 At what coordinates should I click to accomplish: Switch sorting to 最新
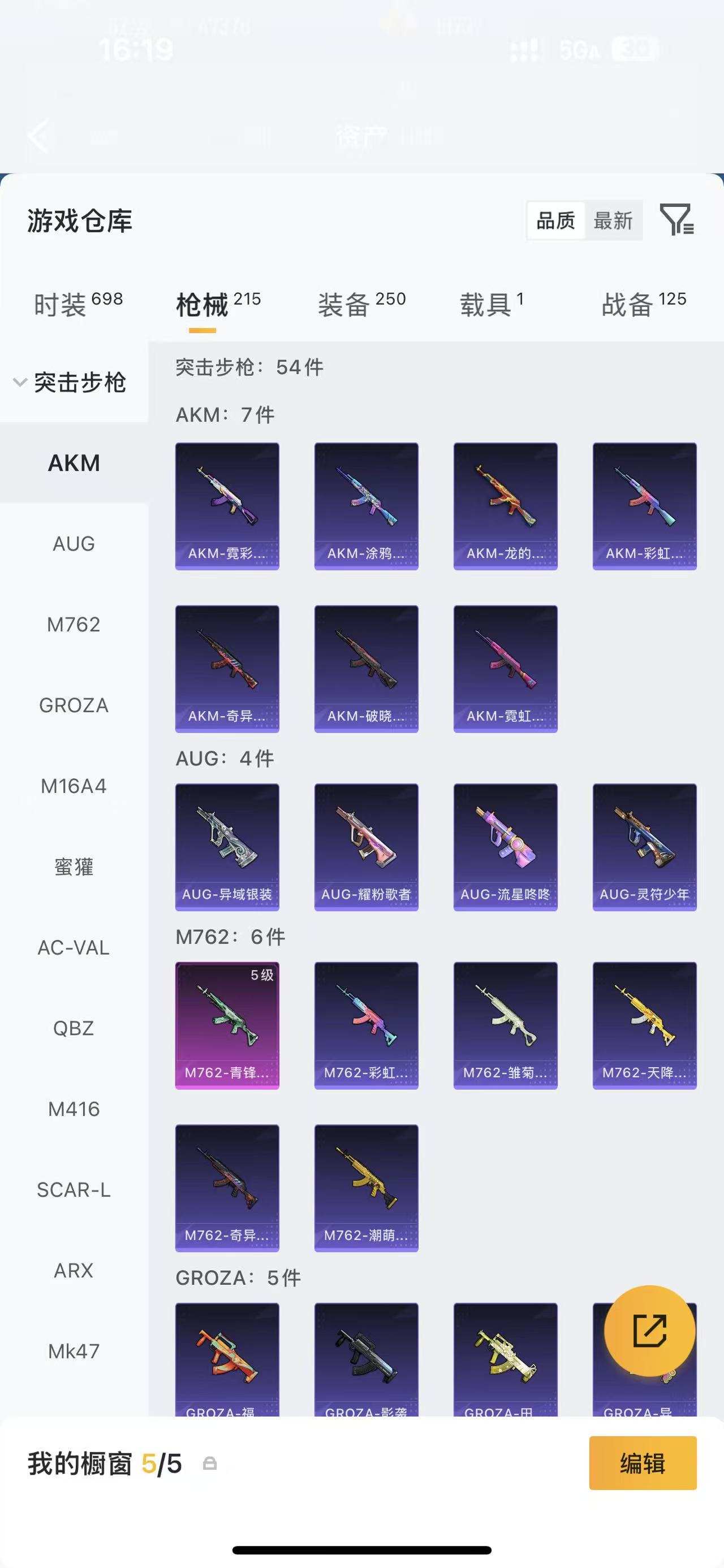(x=613, y=220)
